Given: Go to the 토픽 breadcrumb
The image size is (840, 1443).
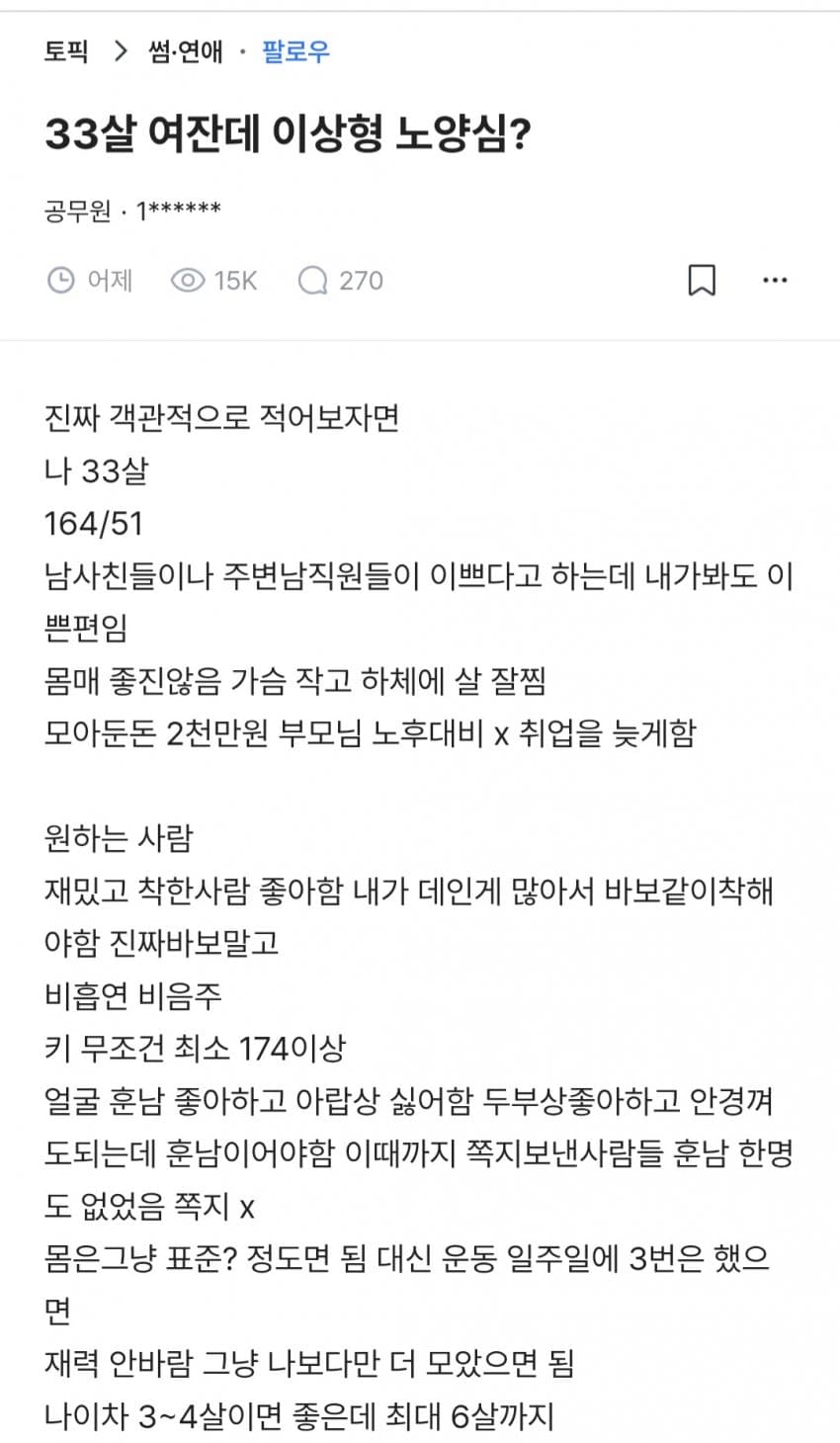Looking at the screenshot, I should click(65, 50).
